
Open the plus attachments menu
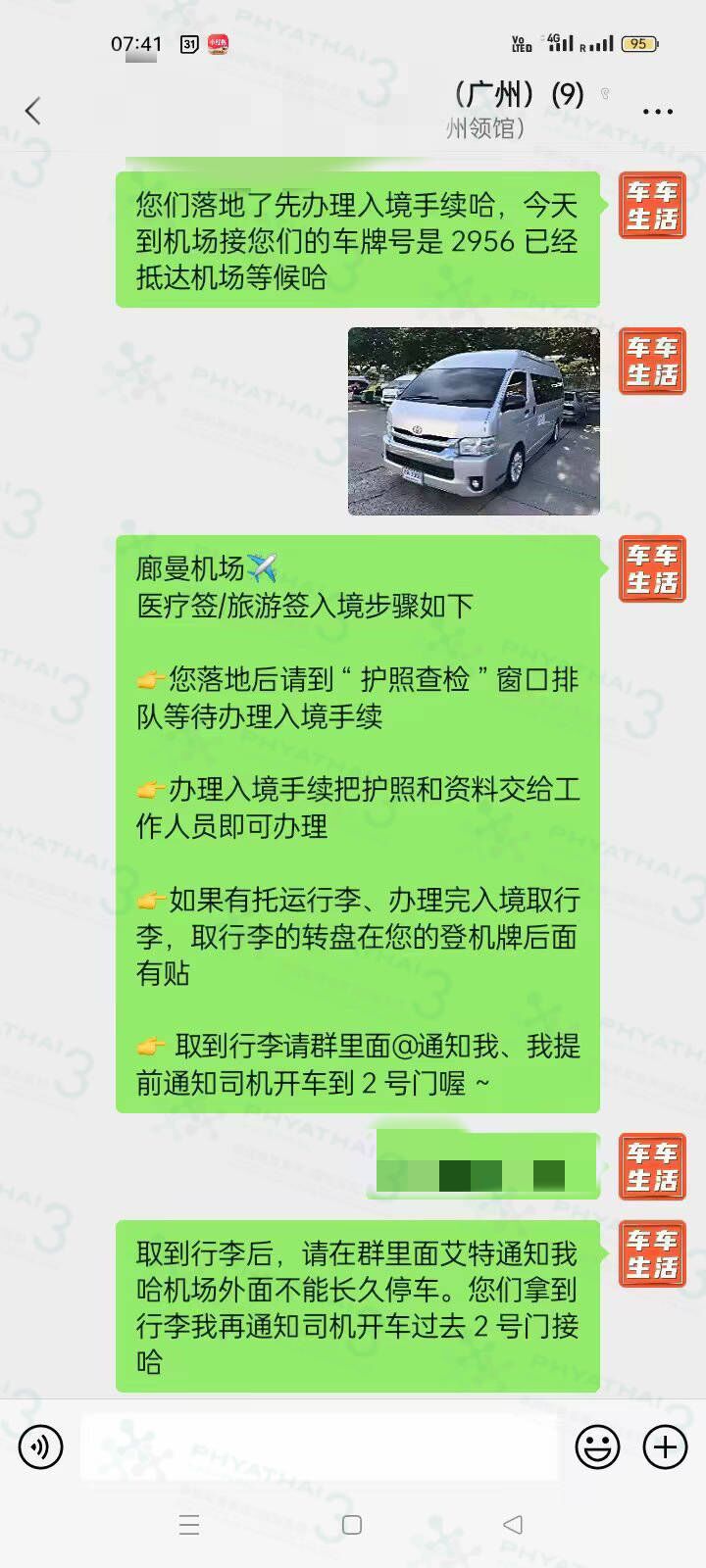pyautogui.click(x=665, y=1446)
